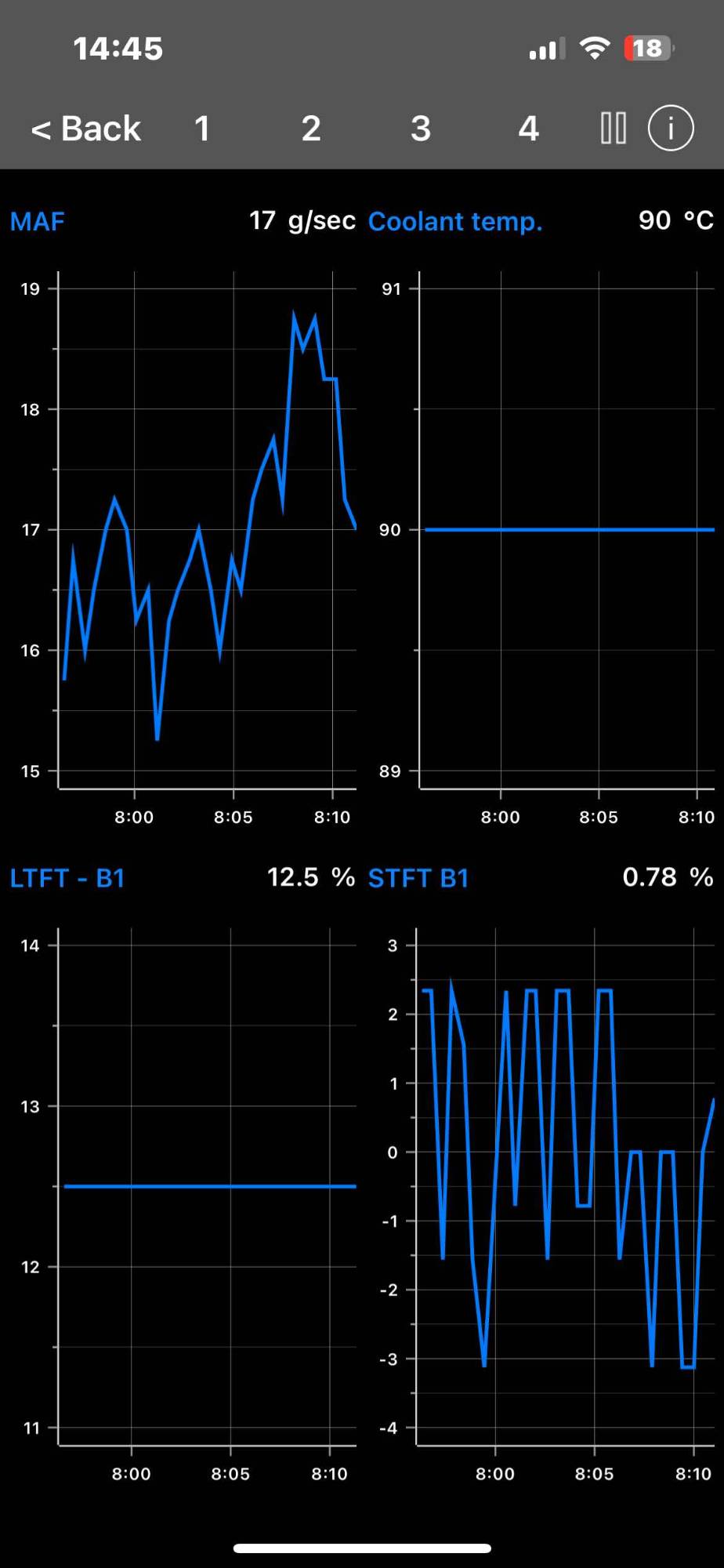Tap the 17 g/sec MAF reading
The width and height of the screenshot is (724, 1568).
click(x=302, y=220)
